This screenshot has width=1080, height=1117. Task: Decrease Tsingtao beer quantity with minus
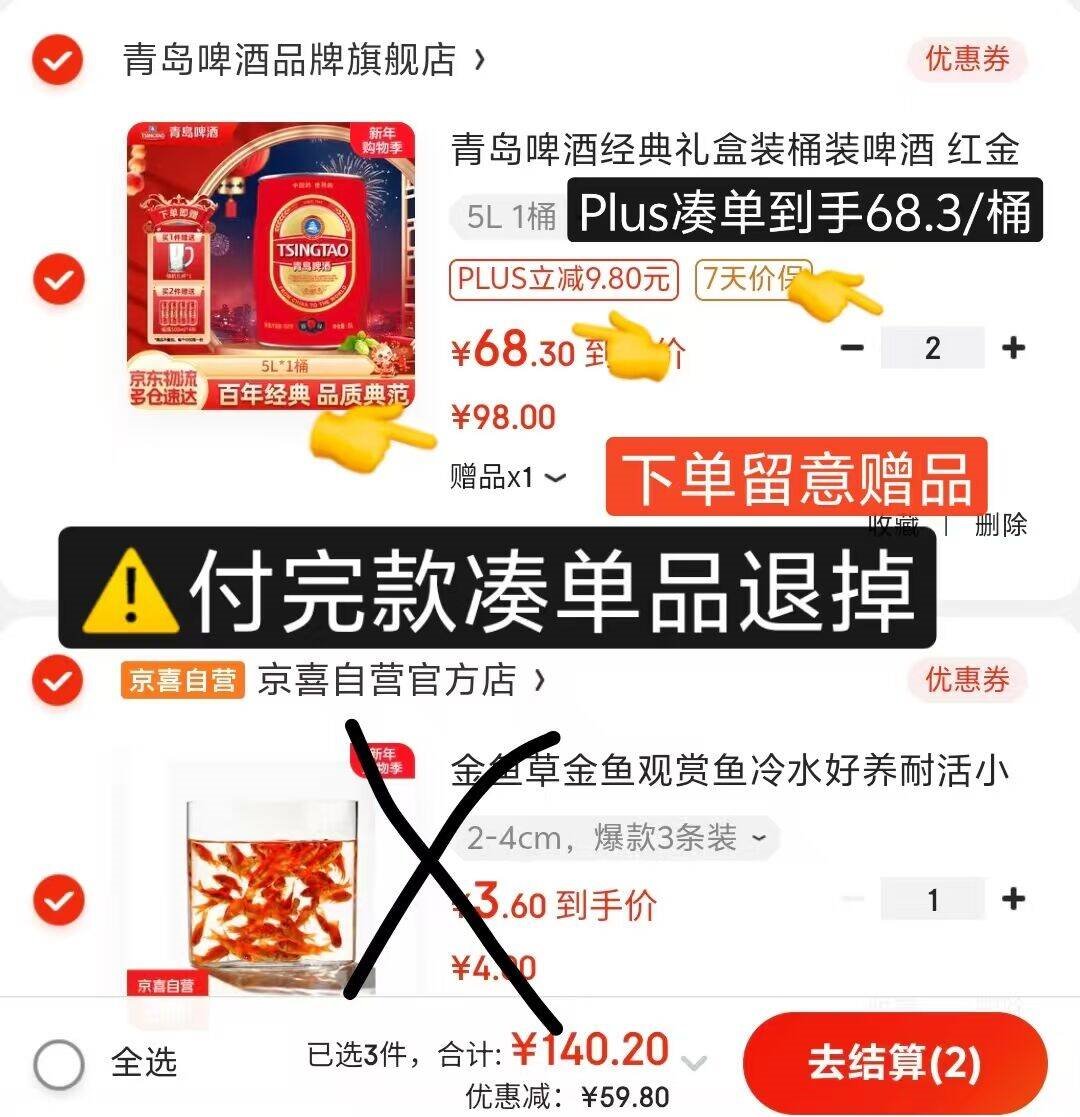click(852, 347)
